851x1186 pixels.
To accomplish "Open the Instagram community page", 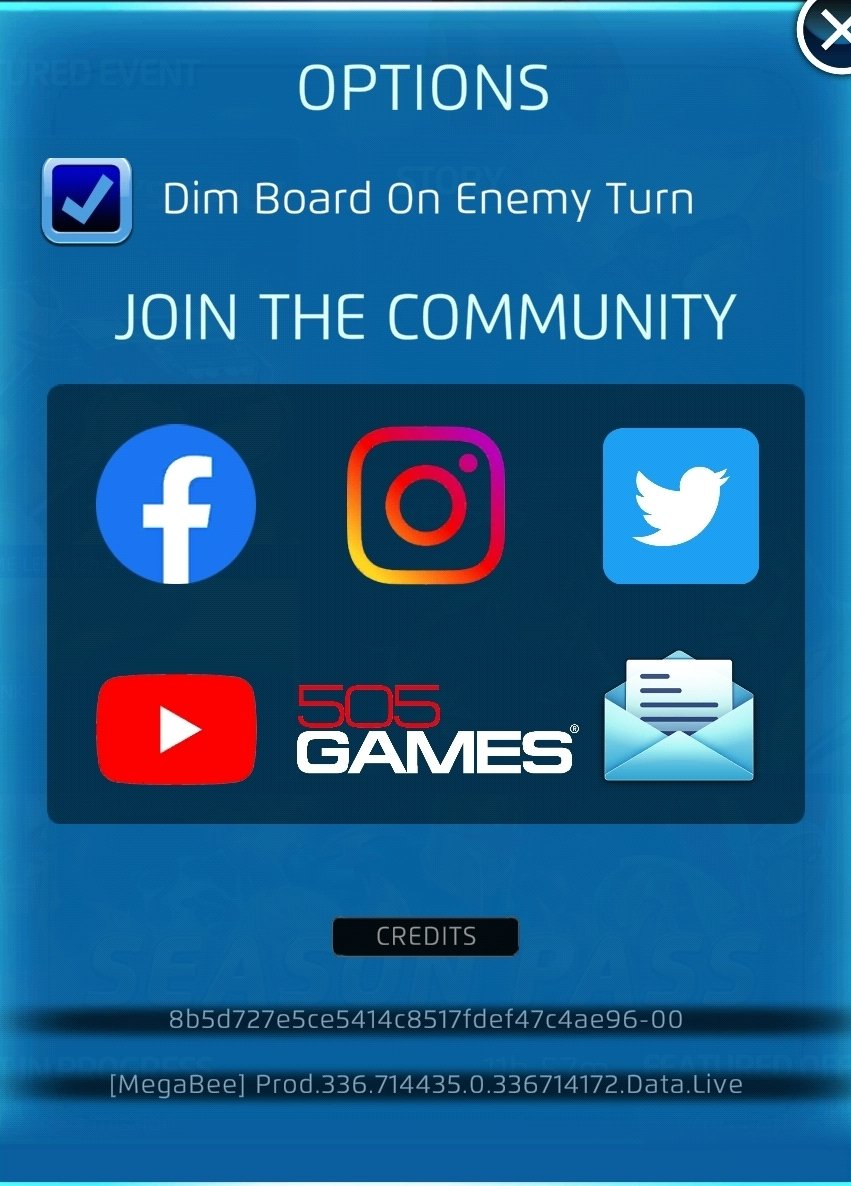I will point(426,506).
